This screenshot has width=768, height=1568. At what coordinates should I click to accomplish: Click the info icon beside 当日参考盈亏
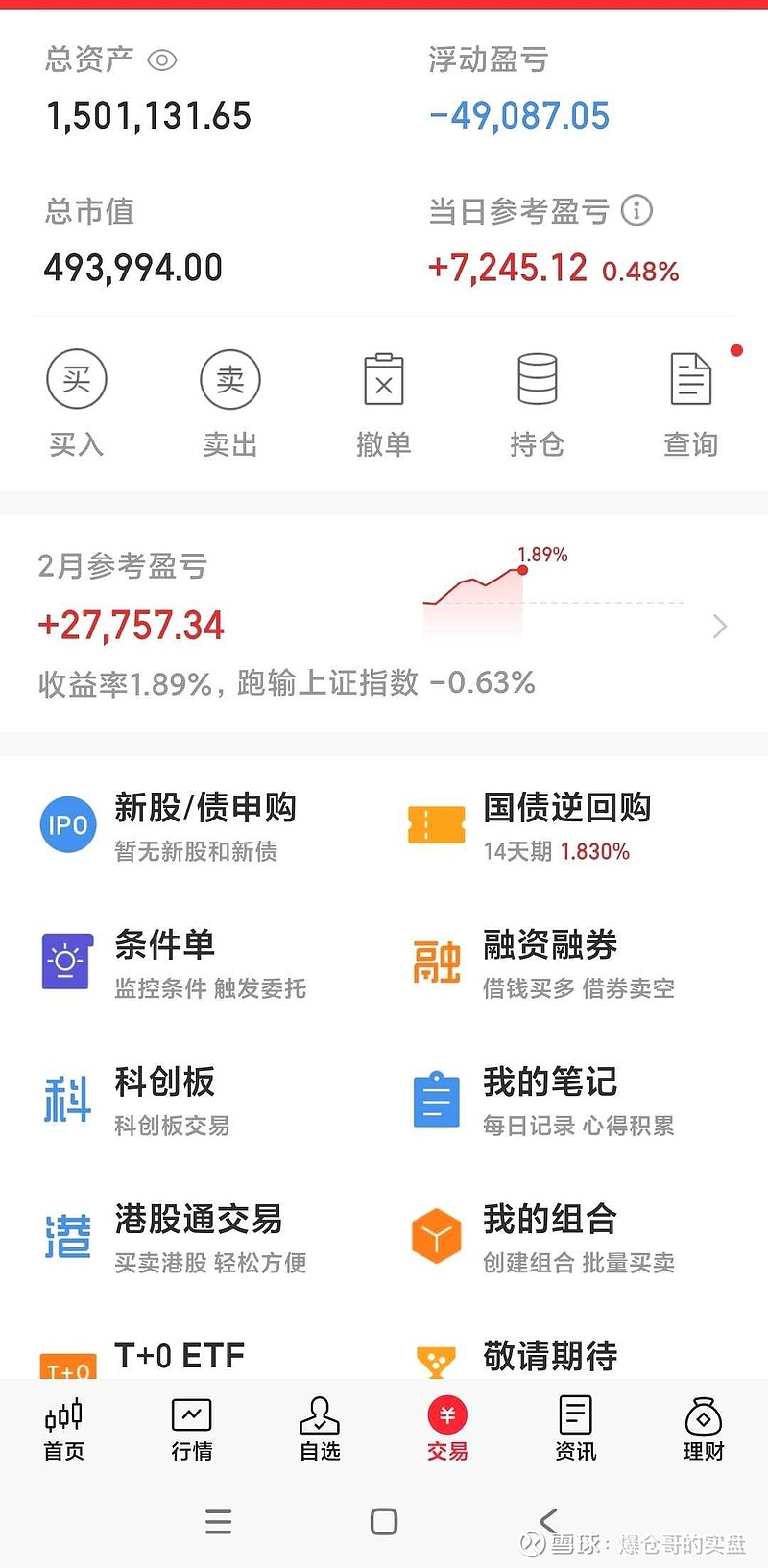[638, 211]
